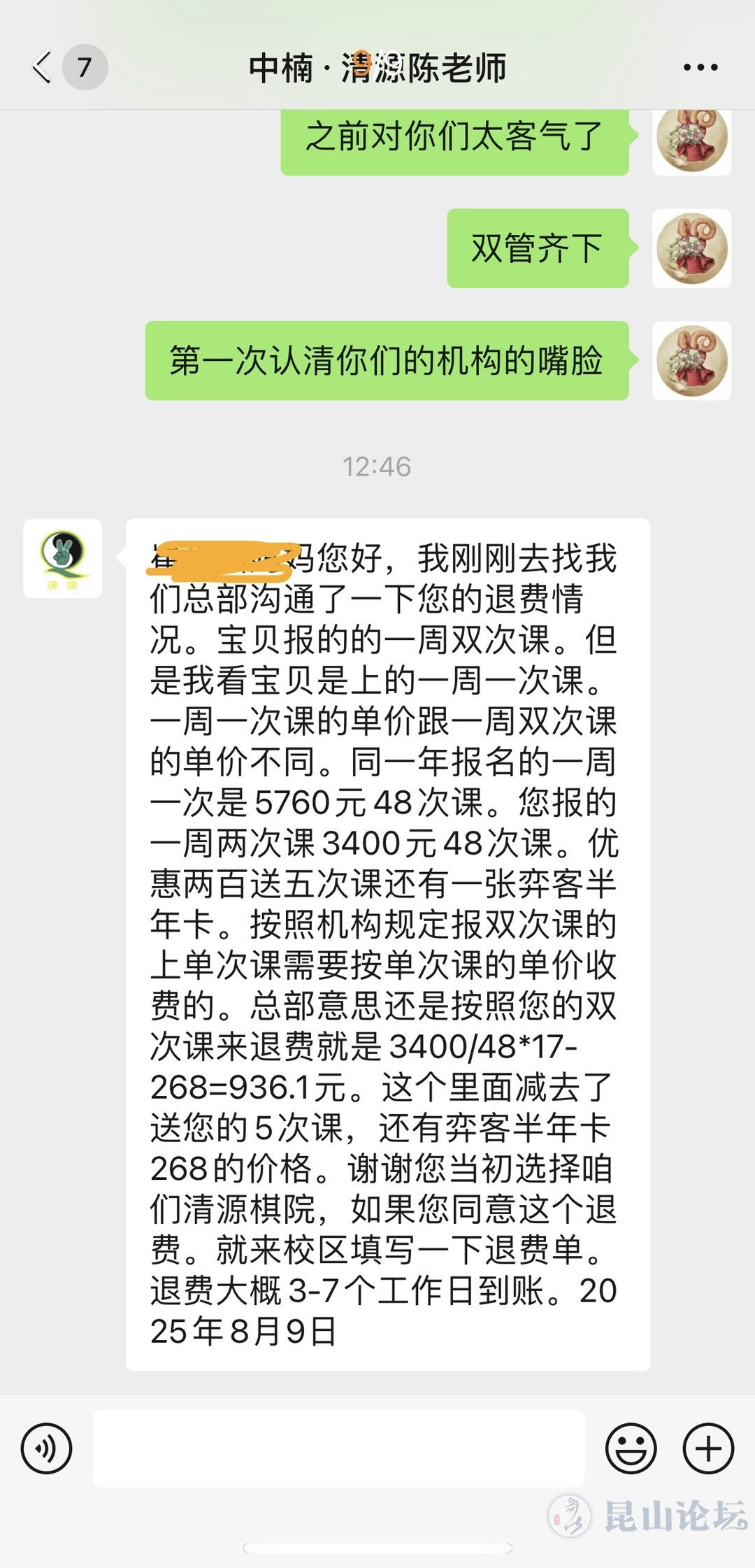755x1568 pixels.
Task: Tap my avatar next to 双管齐下
Action: point(691,248)
